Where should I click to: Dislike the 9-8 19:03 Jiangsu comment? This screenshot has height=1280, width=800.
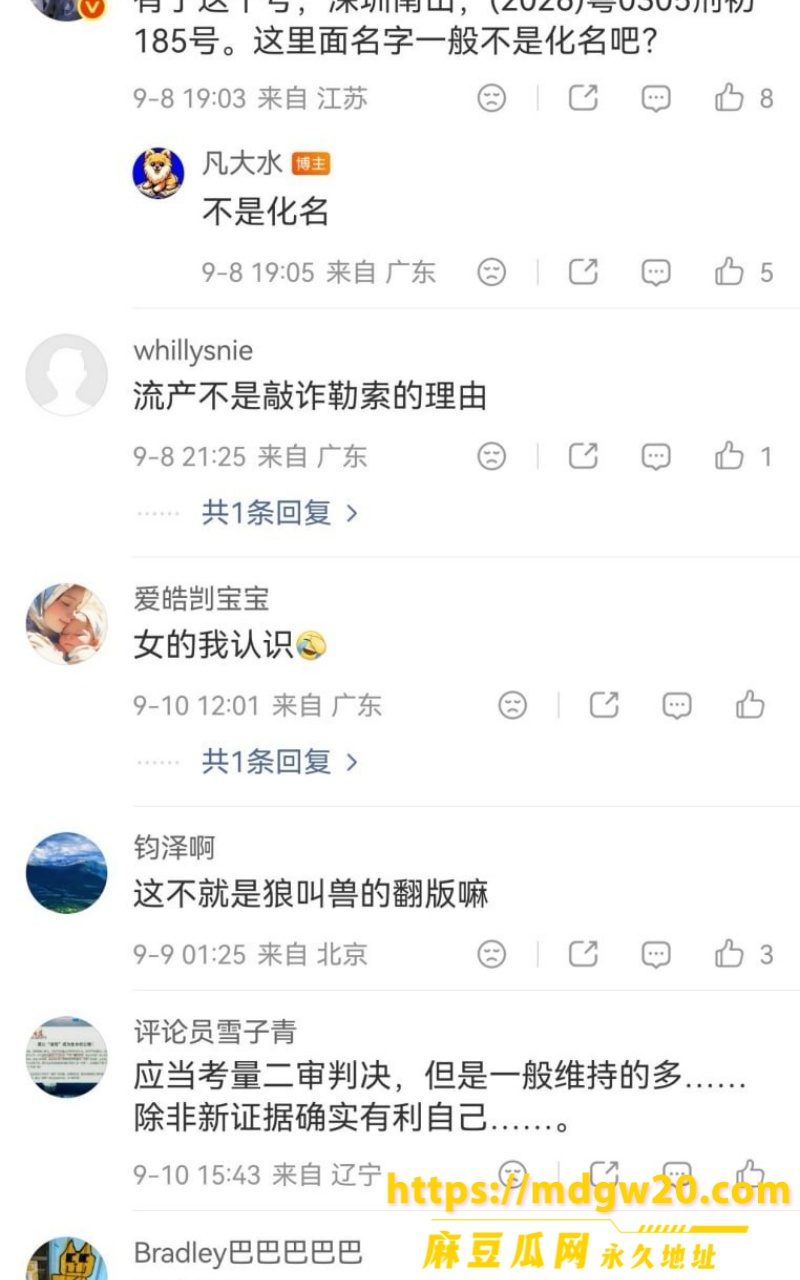point(491,98)
